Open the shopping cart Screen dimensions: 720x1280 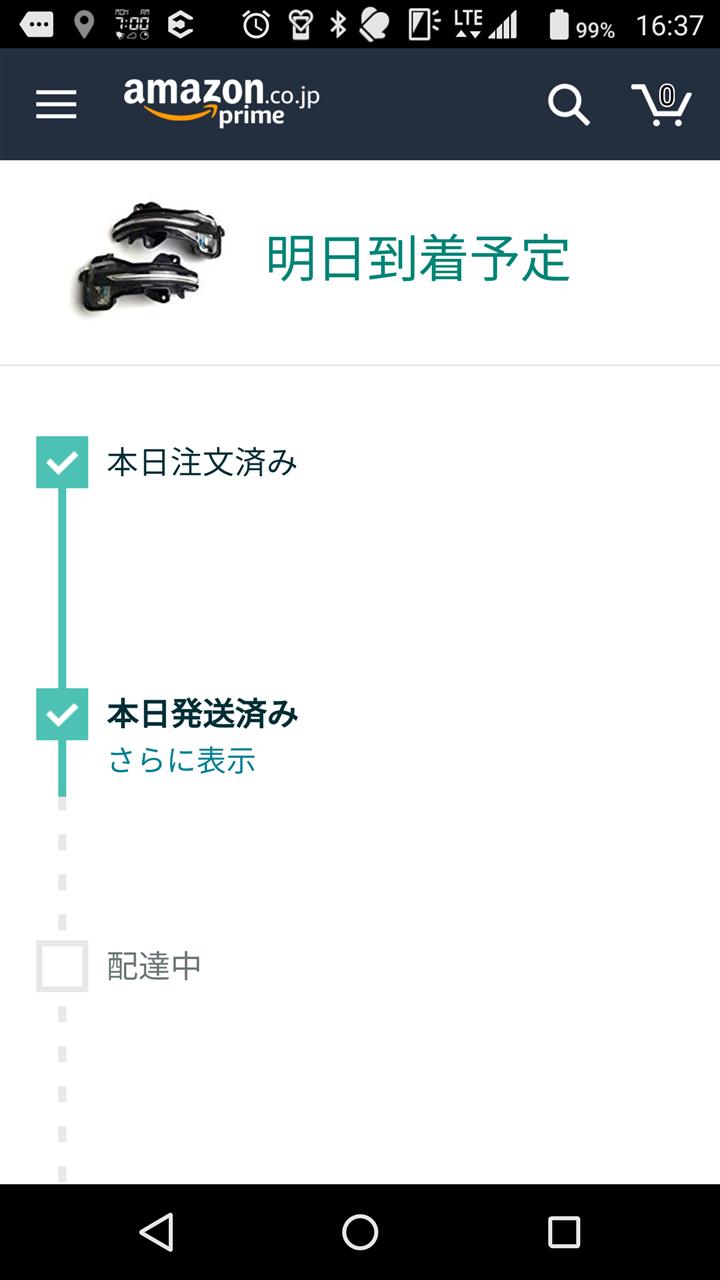(661, 104)
